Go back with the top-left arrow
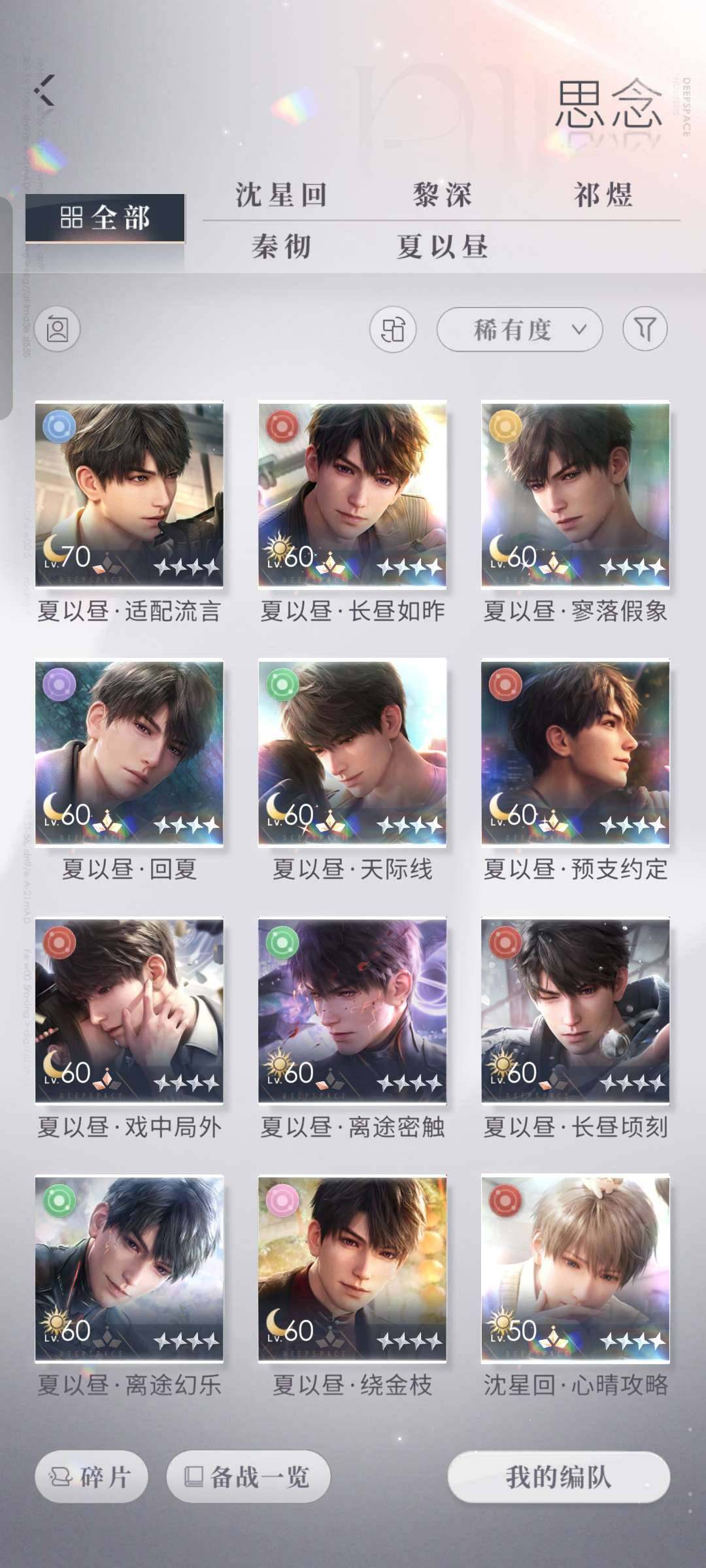The image size is (706, 1568). click(x=45, y=90)
